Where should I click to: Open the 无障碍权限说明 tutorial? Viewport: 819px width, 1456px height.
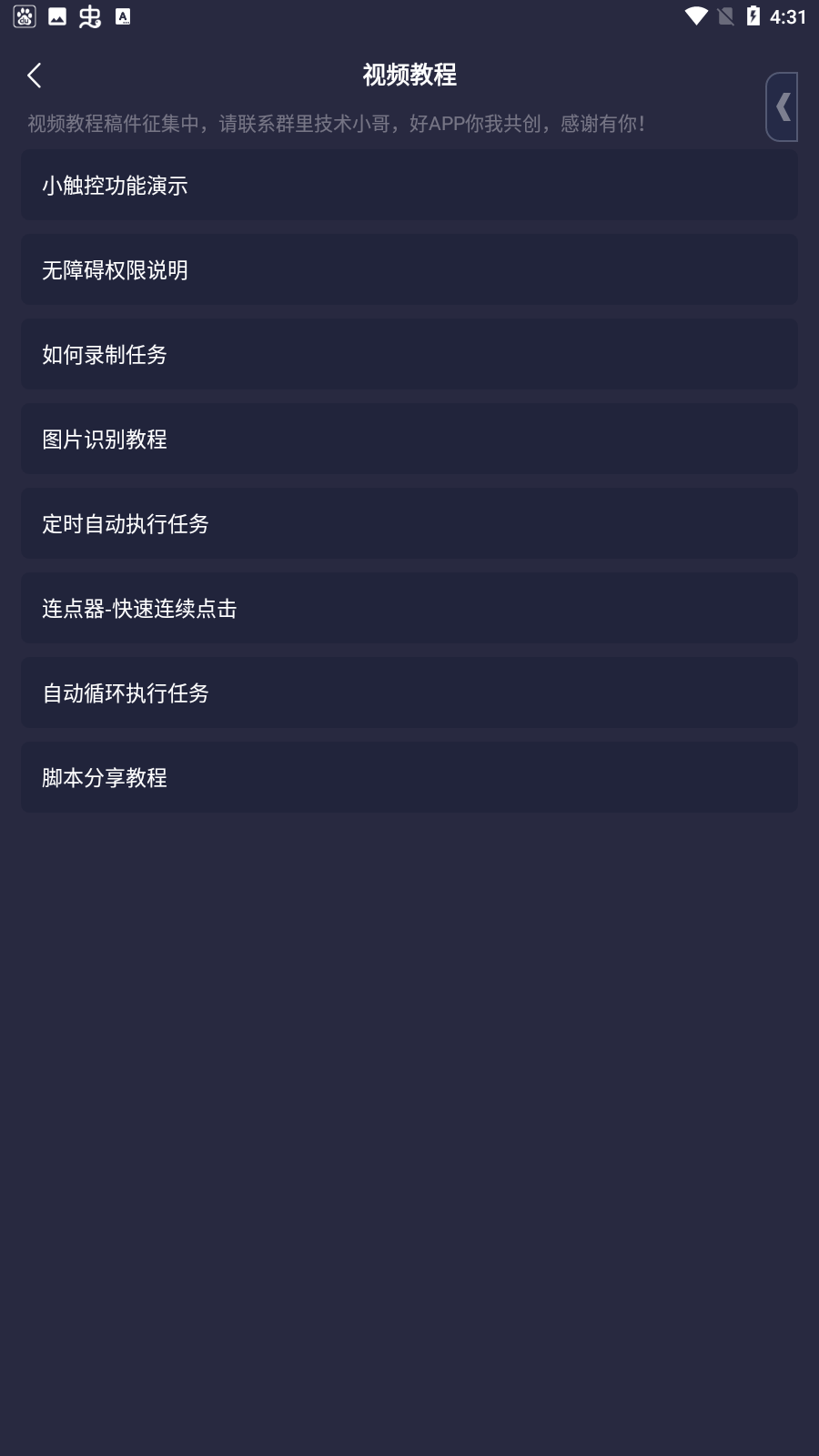coord(409,270)
